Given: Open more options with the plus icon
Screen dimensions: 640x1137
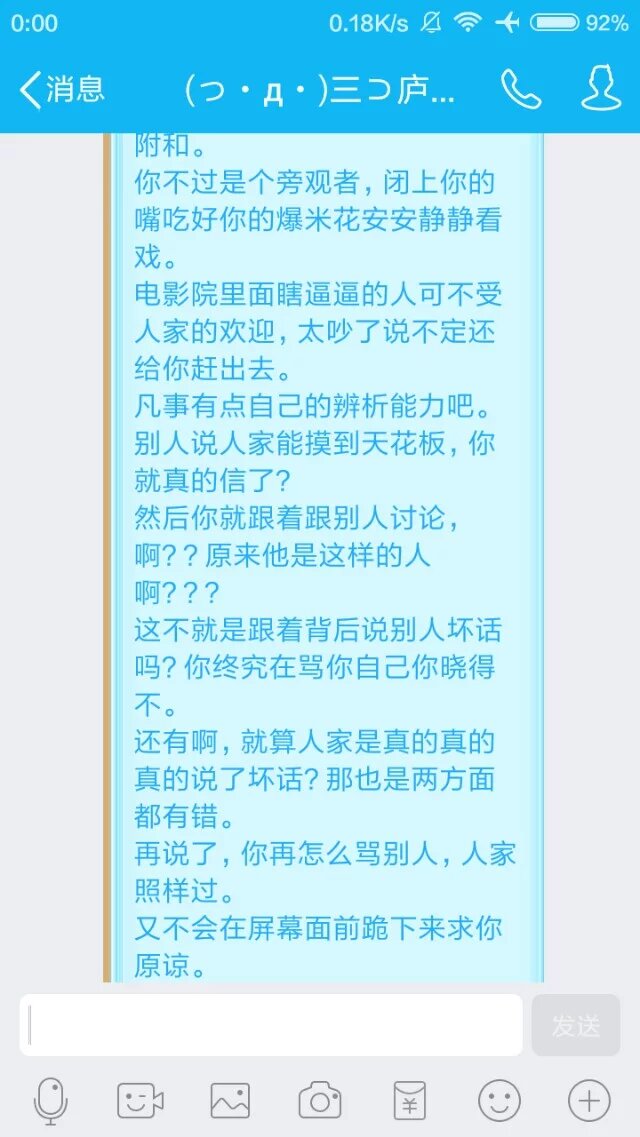Looking at the screenshot, I should (x=589, y=1100).
